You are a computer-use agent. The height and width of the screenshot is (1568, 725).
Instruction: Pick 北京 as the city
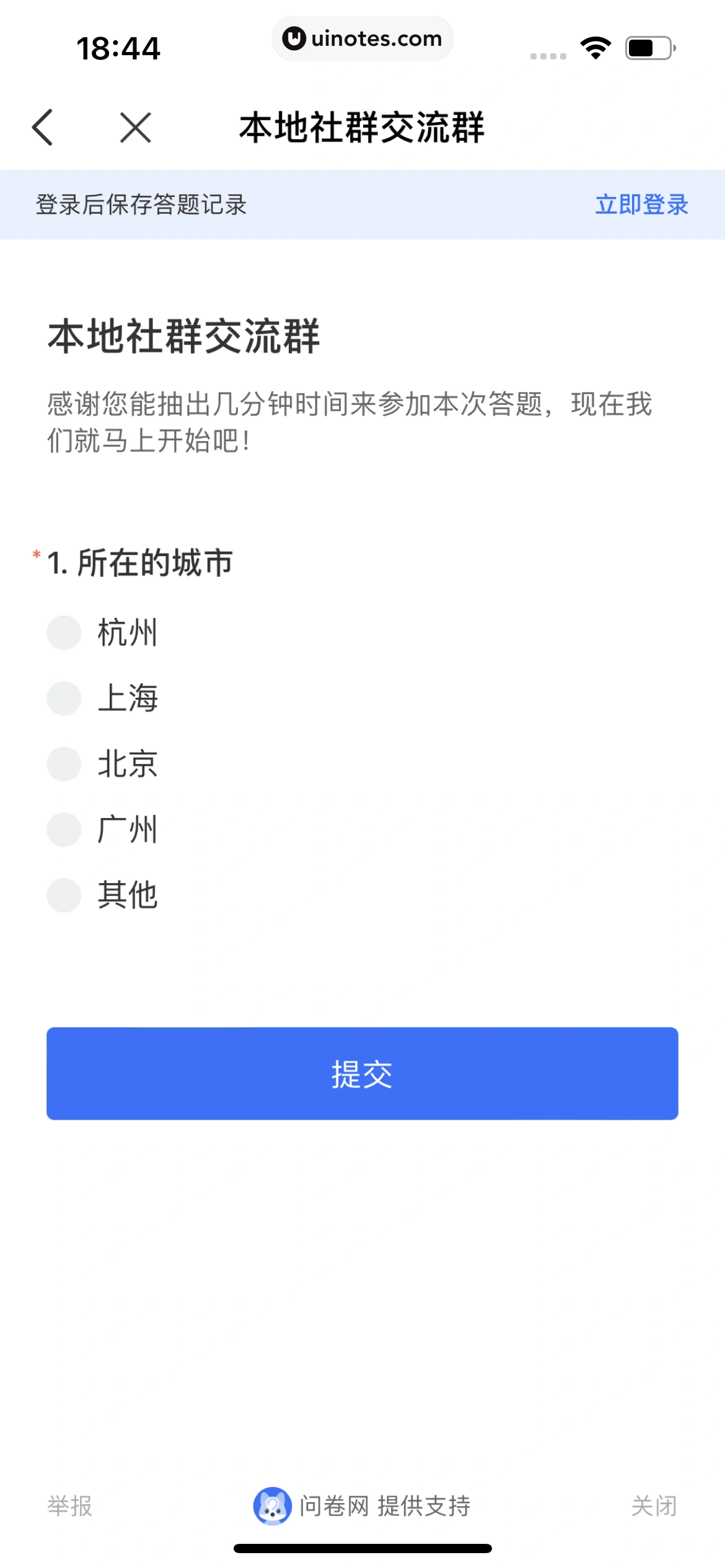64,764
